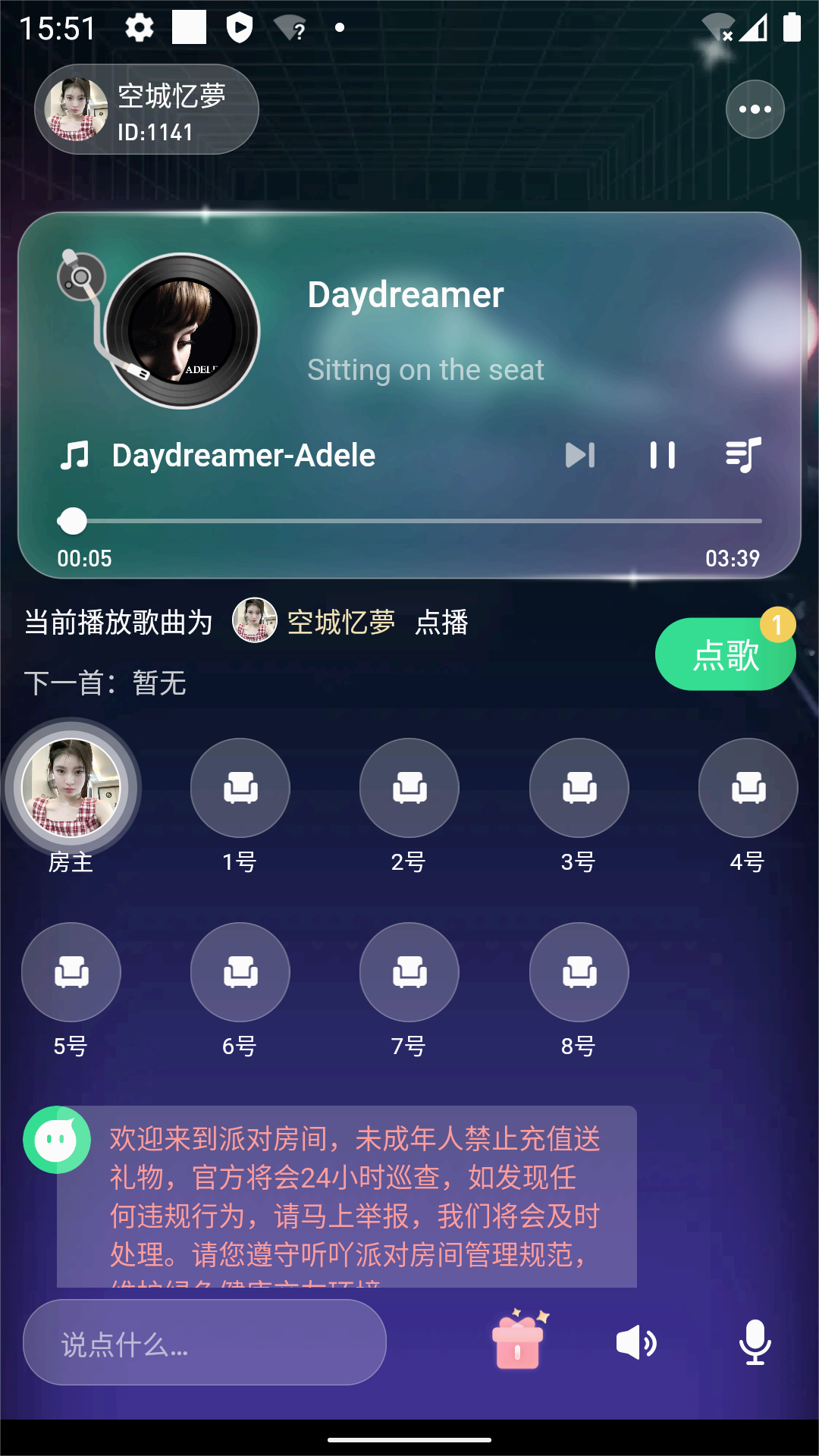View the 房主 host avatar seat
Image resolution: width=819 pixels, height=1456 pixels.
[71, 788]
